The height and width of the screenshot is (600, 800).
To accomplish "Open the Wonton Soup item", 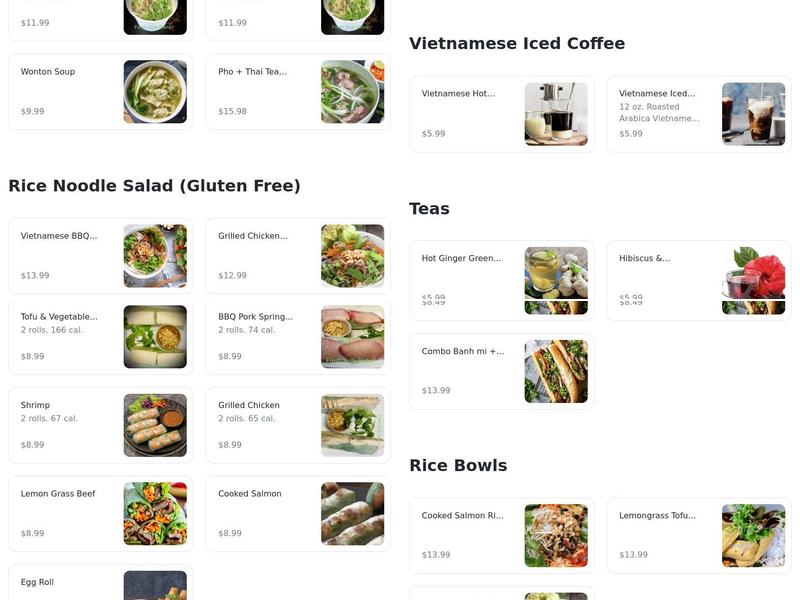I will (x=100, y=91).
